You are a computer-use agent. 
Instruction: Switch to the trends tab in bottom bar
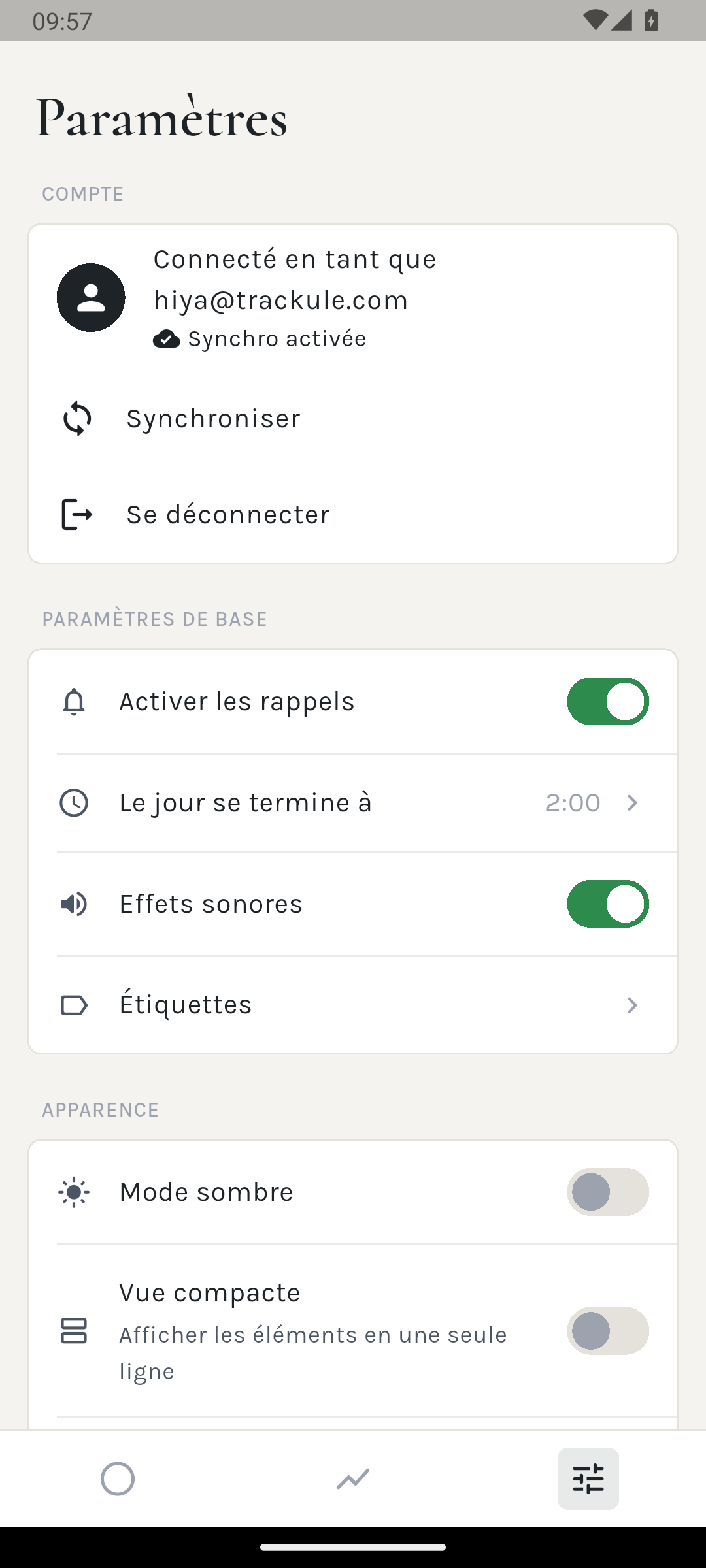[x=352, y=1478]
